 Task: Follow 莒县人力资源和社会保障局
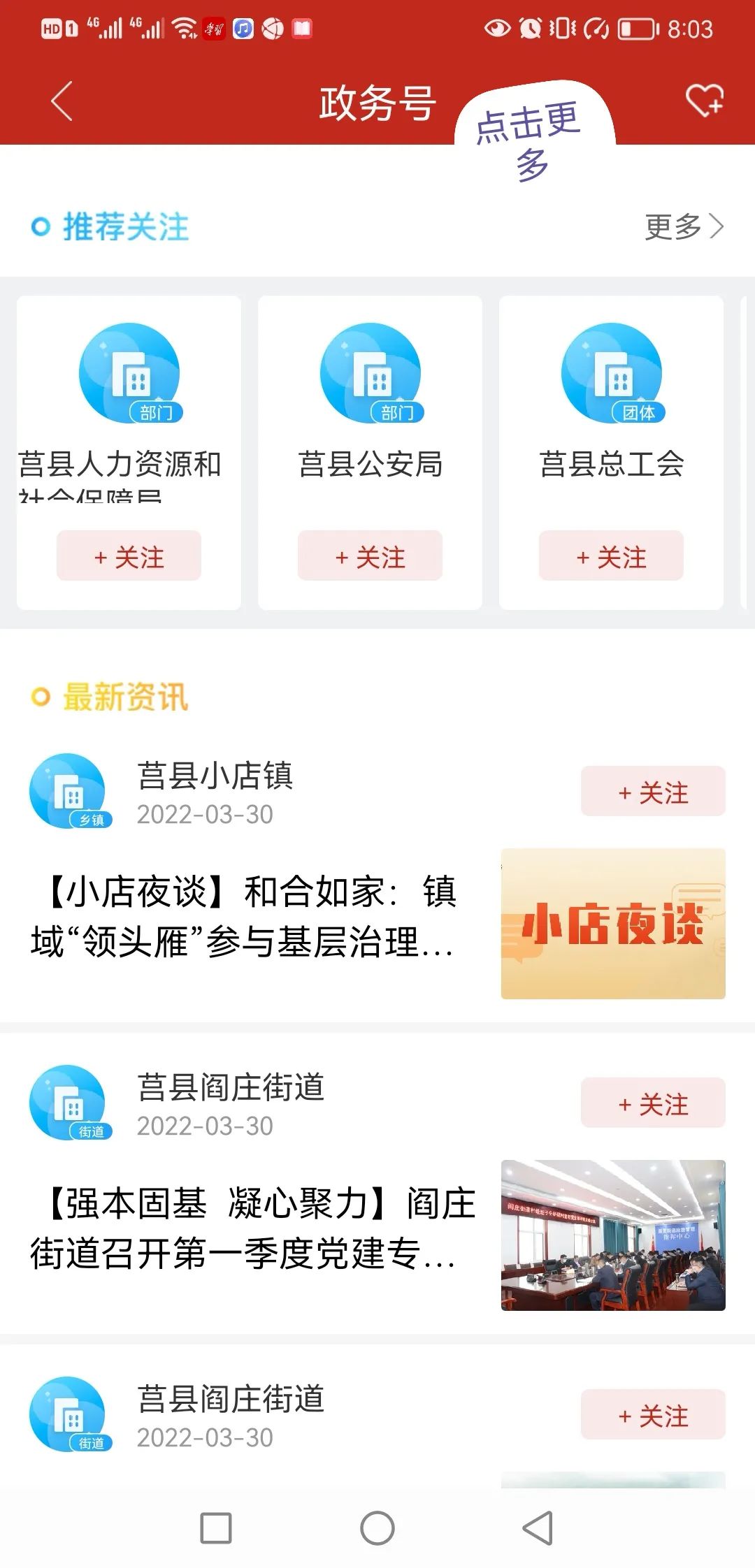[x=129, y=556]
